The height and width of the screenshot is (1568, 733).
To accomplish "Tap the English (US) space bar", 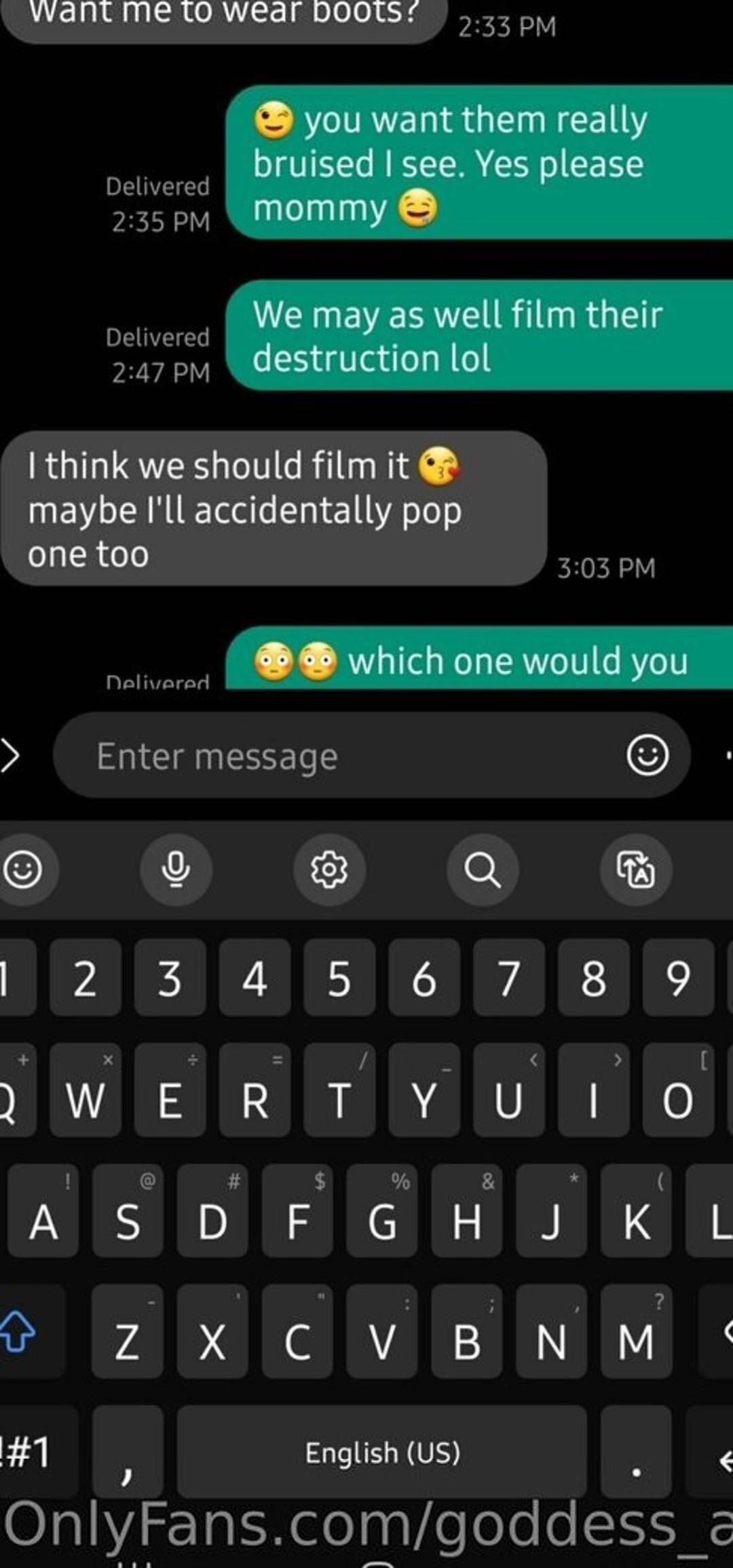I will click(382, 1452).
